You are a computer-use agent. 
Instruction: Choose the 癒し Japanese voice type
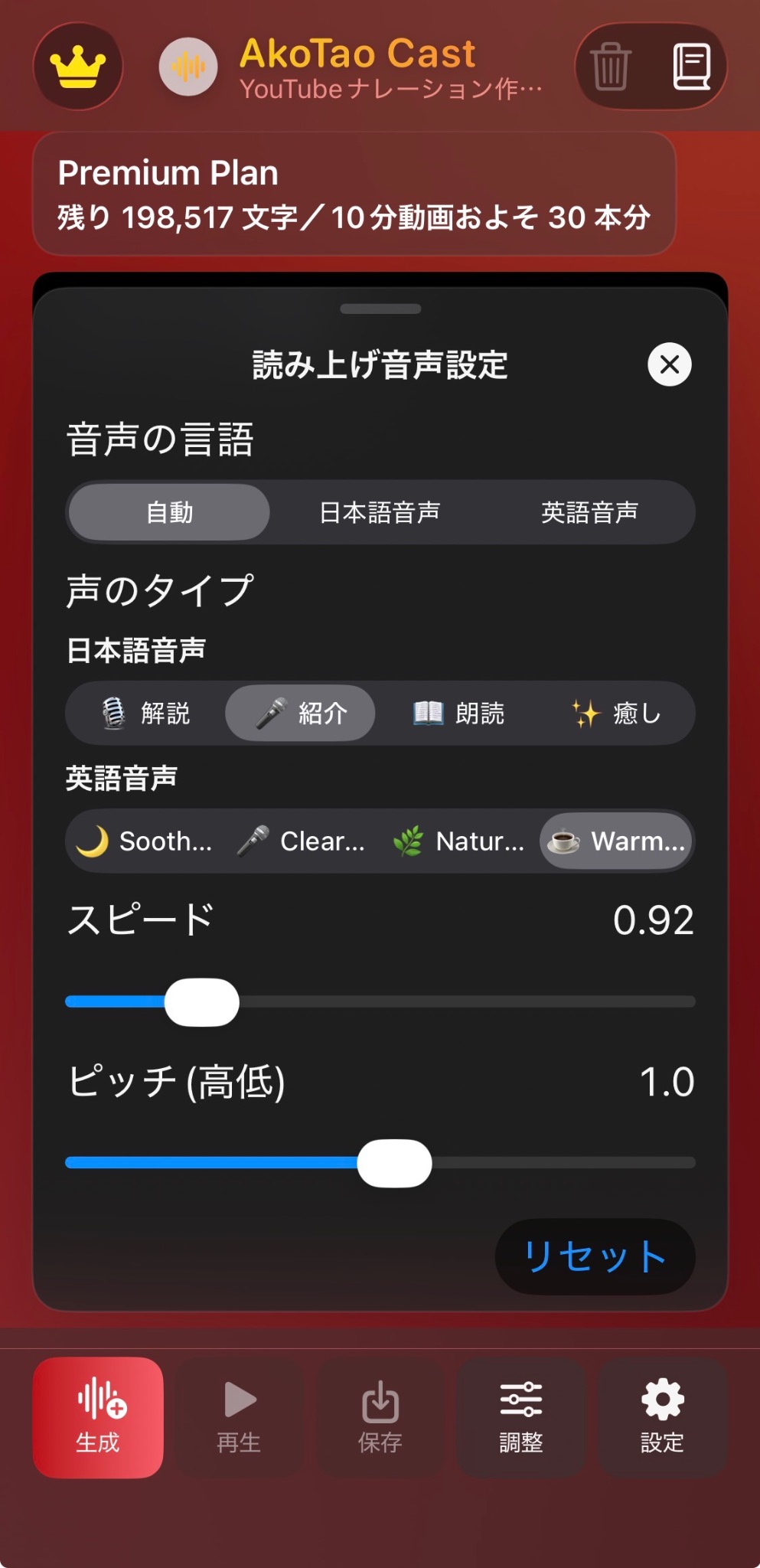(616, 714)
